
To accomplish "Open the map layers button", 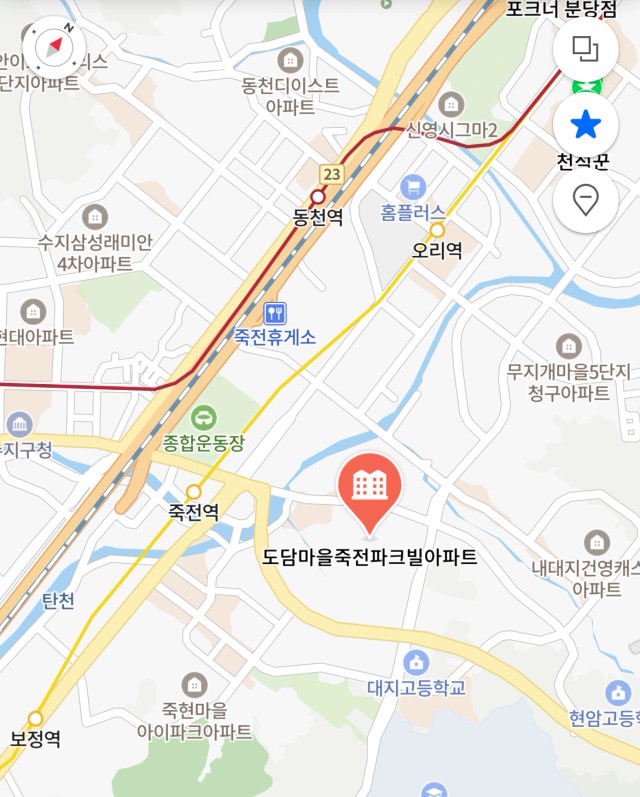I will 585,46.
